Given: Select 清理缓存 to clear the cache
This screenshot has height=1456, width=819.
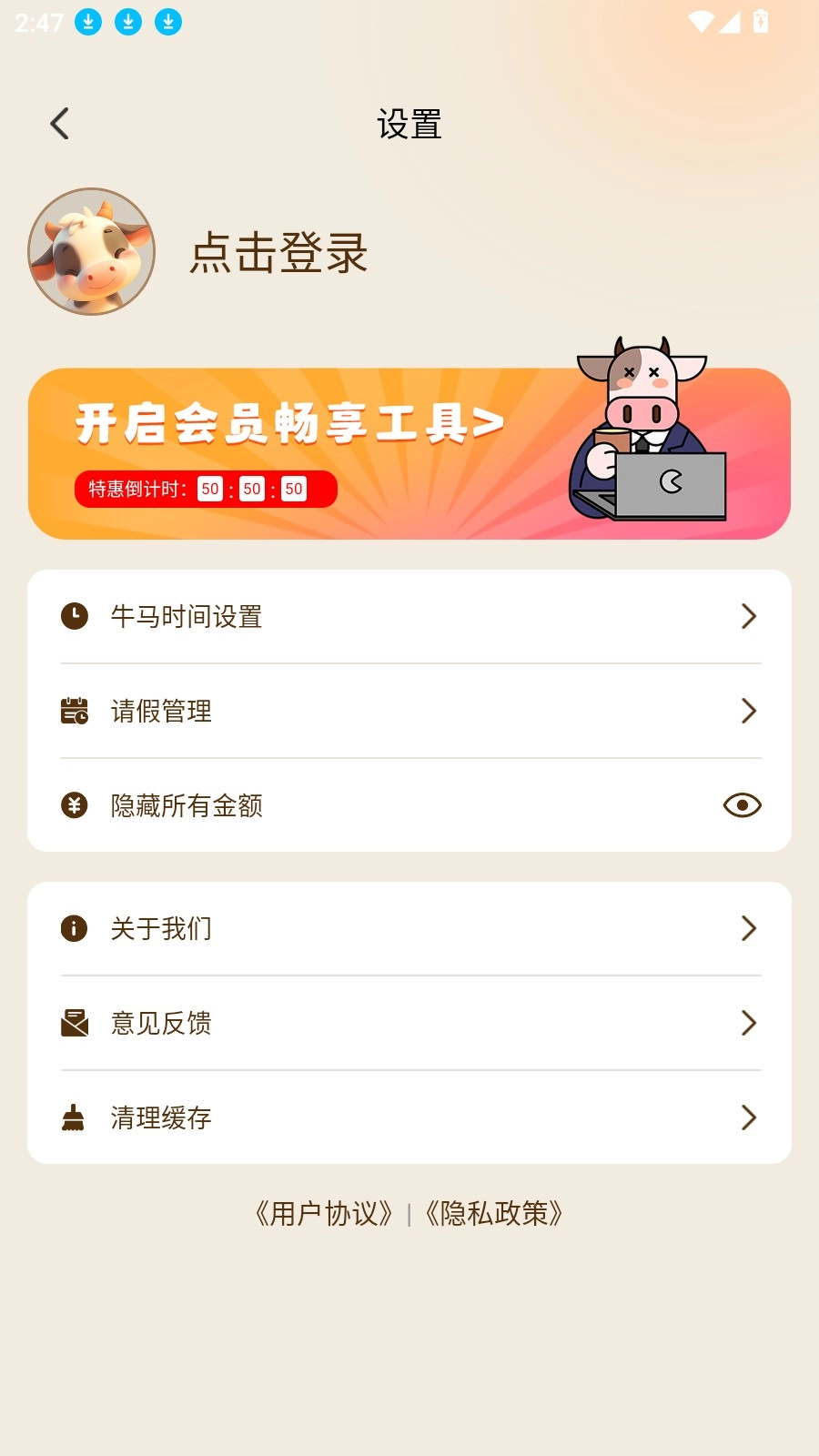Looking at the screenshot, I should pyautogui.click(x=409, y=1117).
